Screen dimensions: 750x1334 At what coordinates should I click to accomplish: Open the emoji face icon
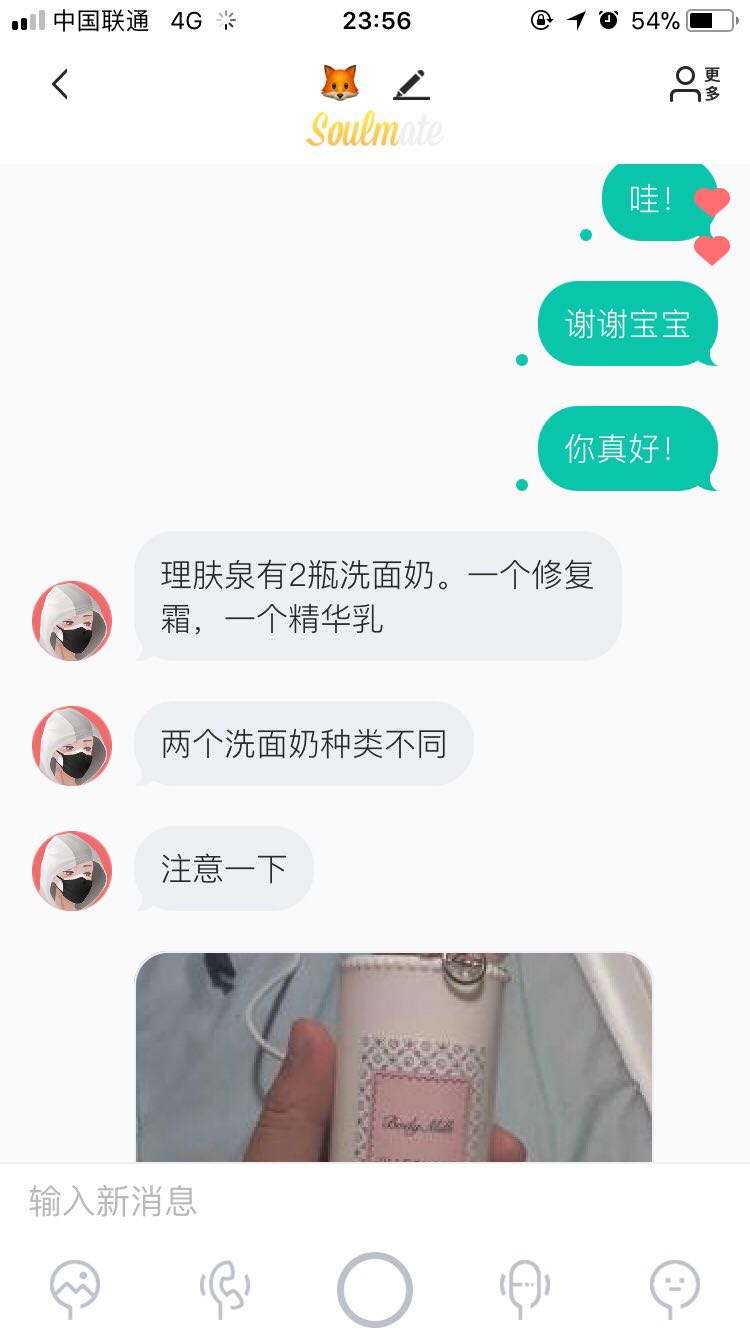pos(675,1289)
